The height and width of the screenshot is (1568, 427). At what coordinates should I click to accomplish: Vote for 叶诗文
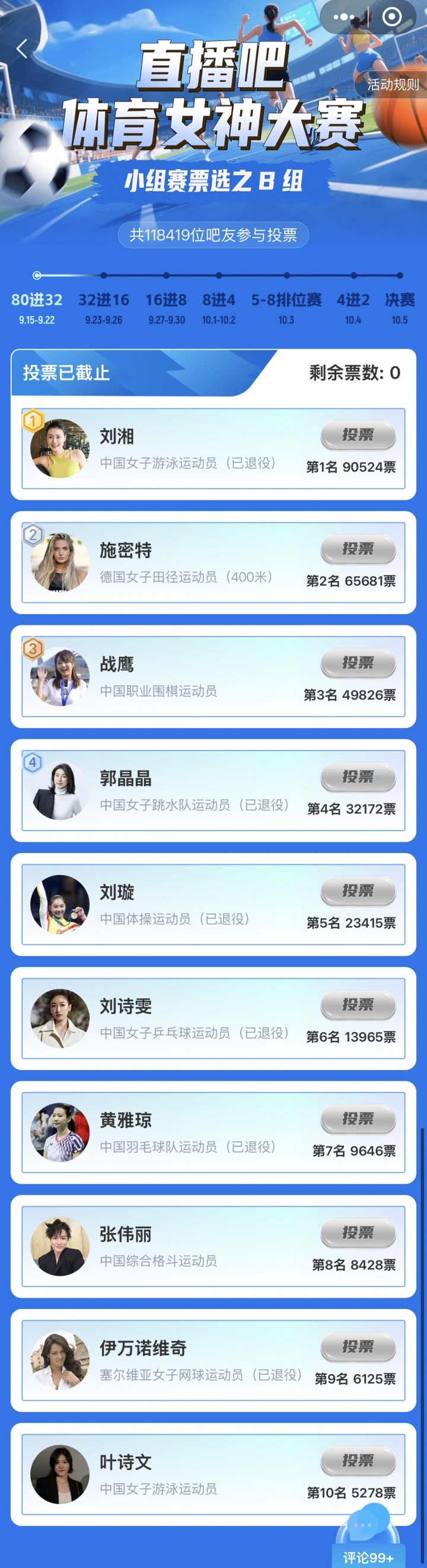point(358,1460)
